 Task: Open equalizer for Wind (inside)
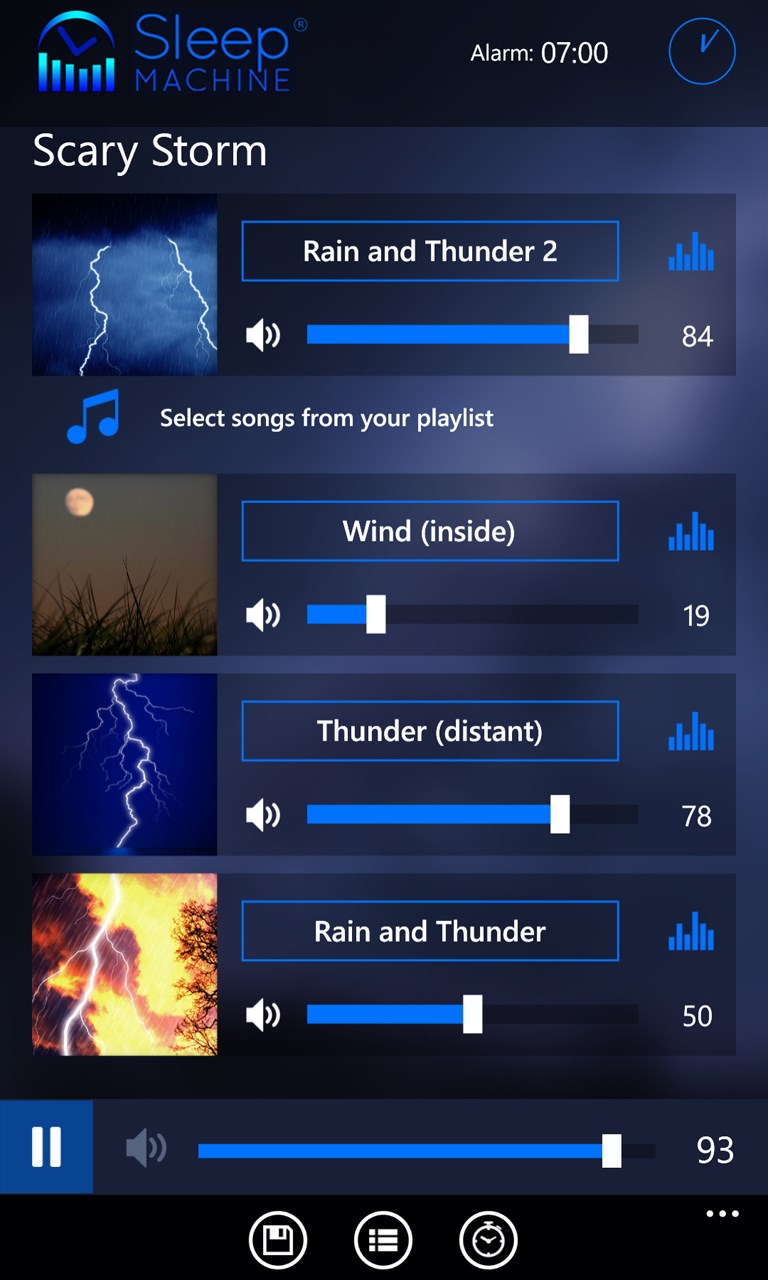[x=691, y=531]
